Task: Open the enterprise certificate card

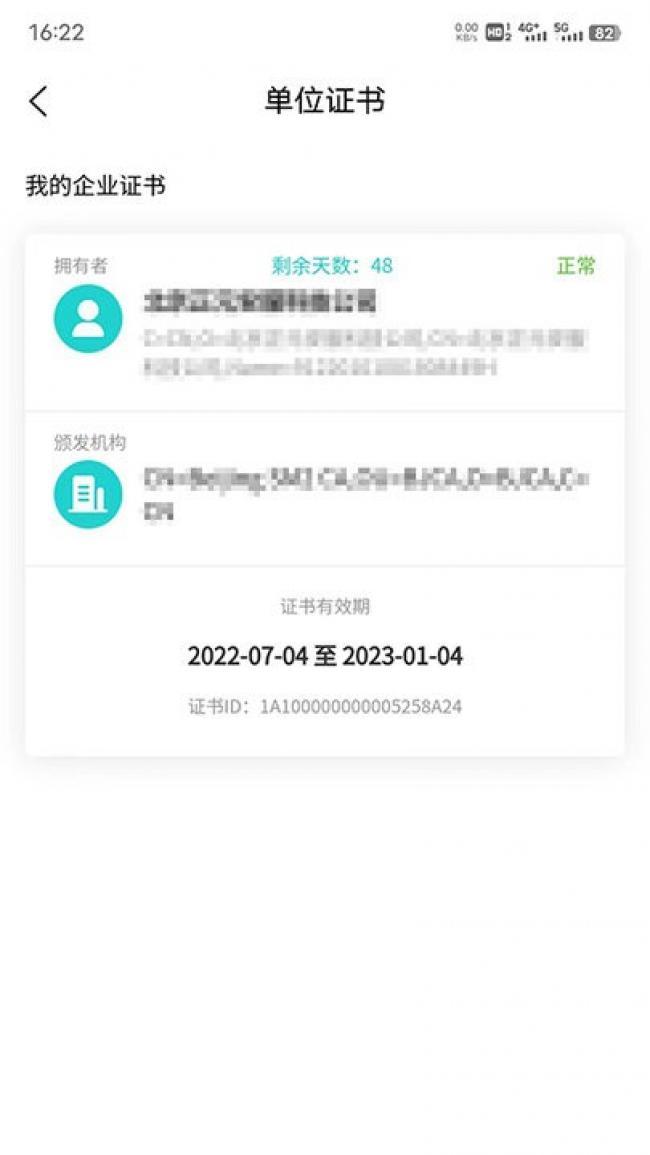Action: click(x=325, y=495)
